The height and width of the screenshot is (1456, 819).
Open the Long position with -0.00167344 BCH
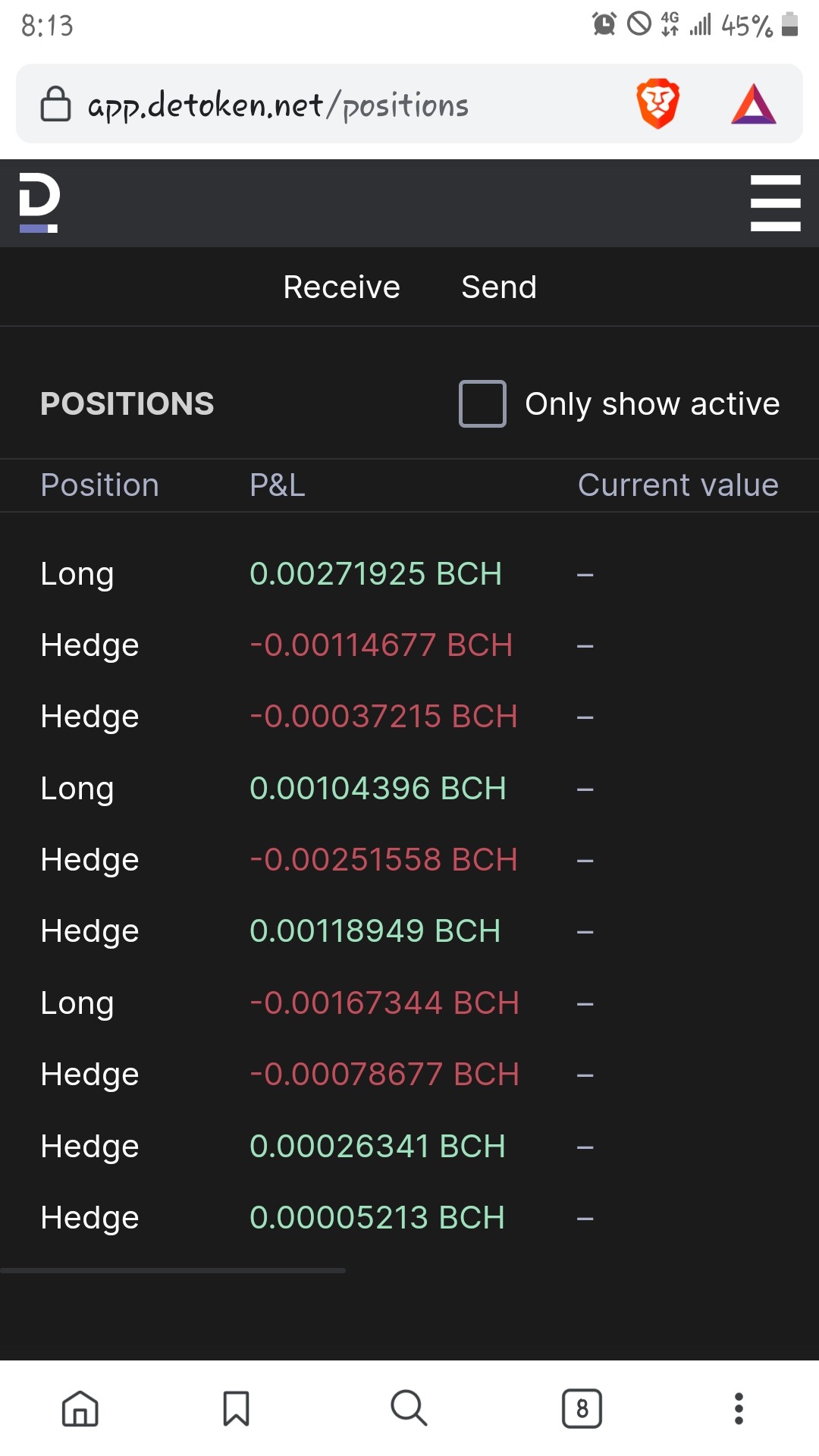click(409, 1003)
